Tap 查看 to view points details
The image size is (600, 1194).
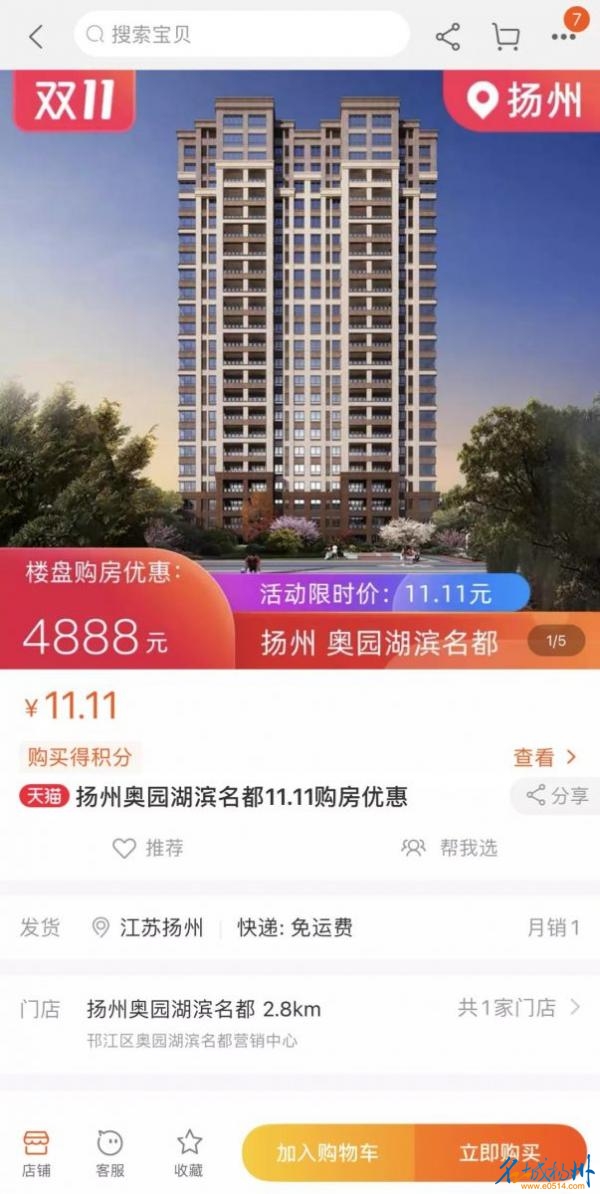545,757
